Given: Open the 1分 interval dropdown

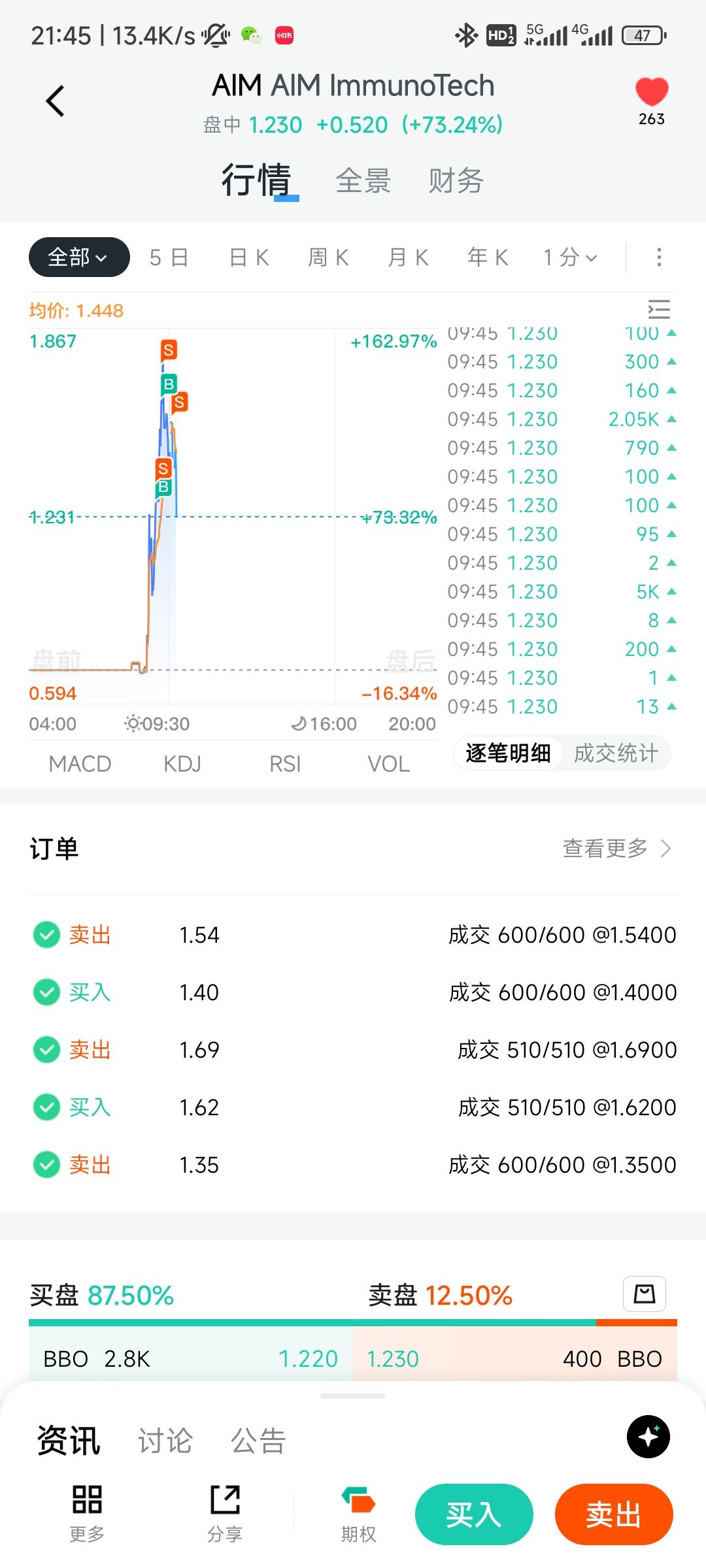Looking at the screenshot, I should click(570, 257).
